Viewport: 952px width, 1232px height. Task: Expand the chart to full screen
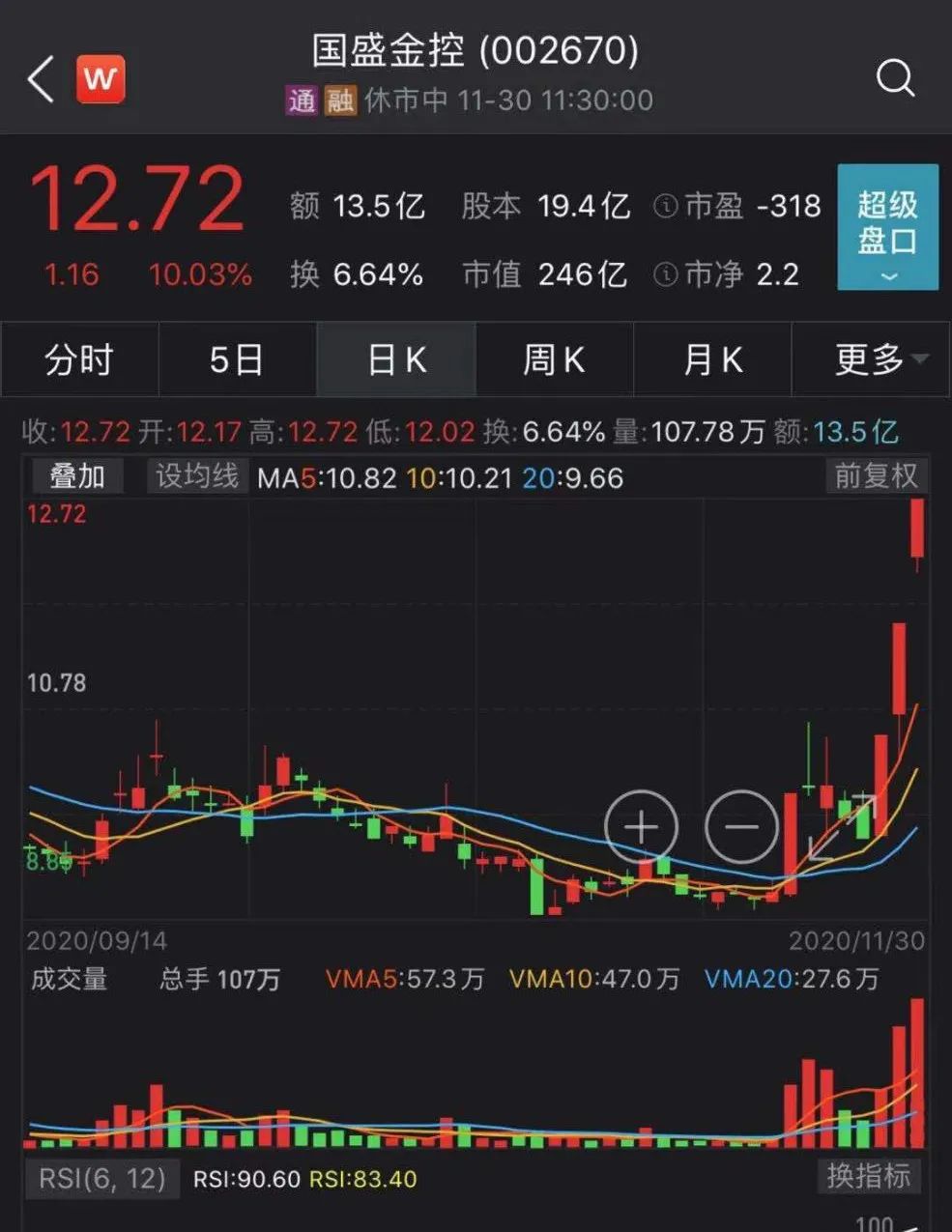point(843,827)
